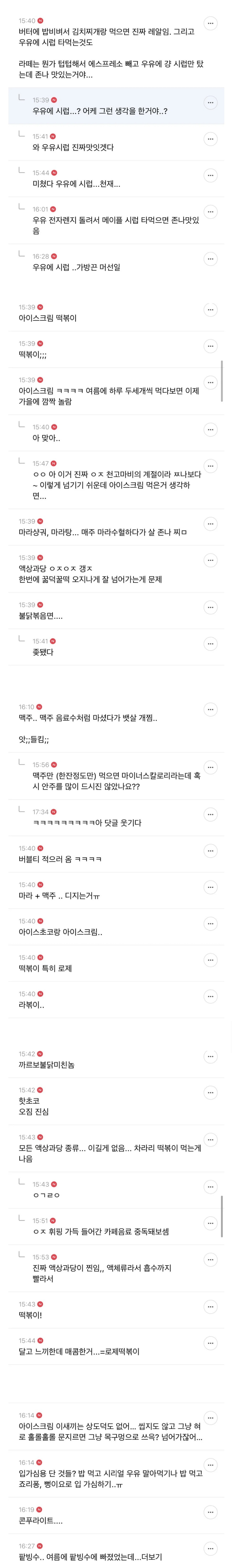Open options for '떡볶이;;;' comment
This screenshot has width=232, height=1568.
coord(210,346)
